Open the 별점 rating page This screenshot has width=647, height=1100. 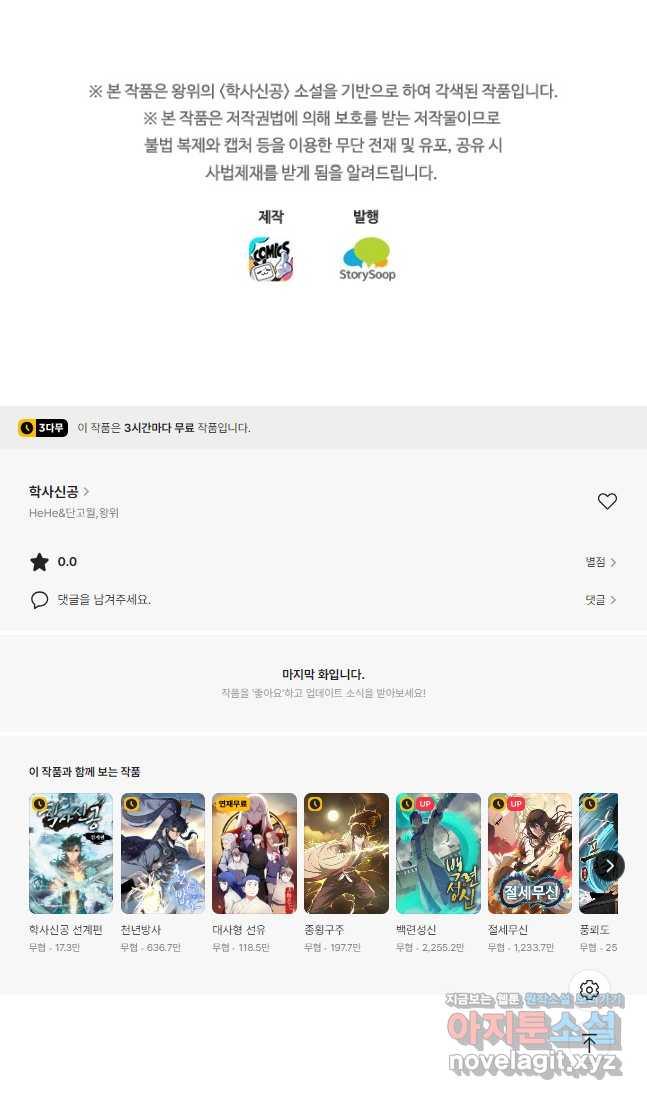(600, 562)
